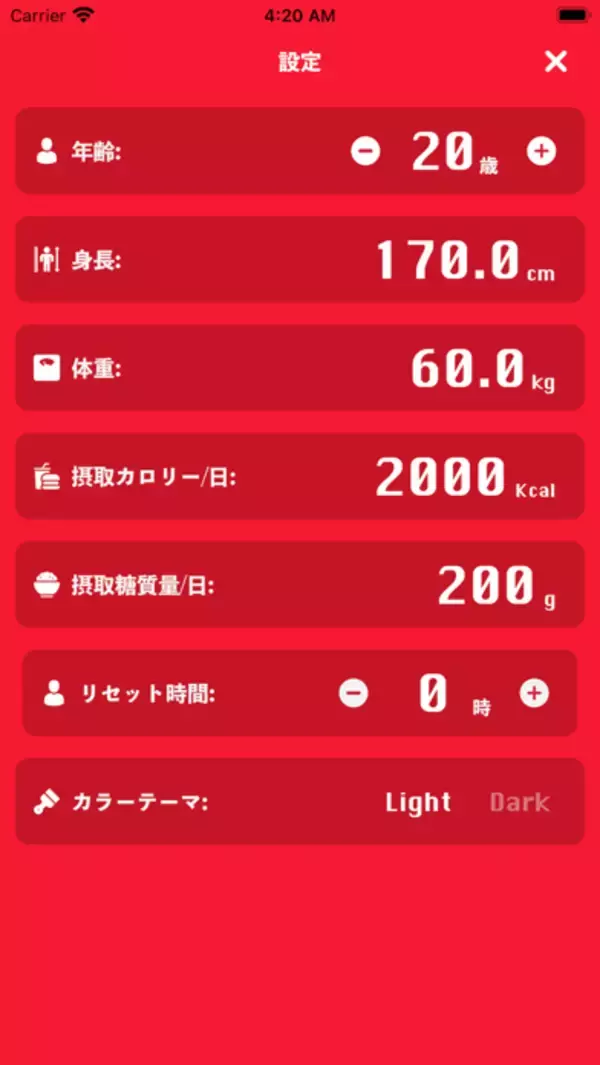Switch the color theme to Dark
600x1065 pixels.
[x=519, y=802]
